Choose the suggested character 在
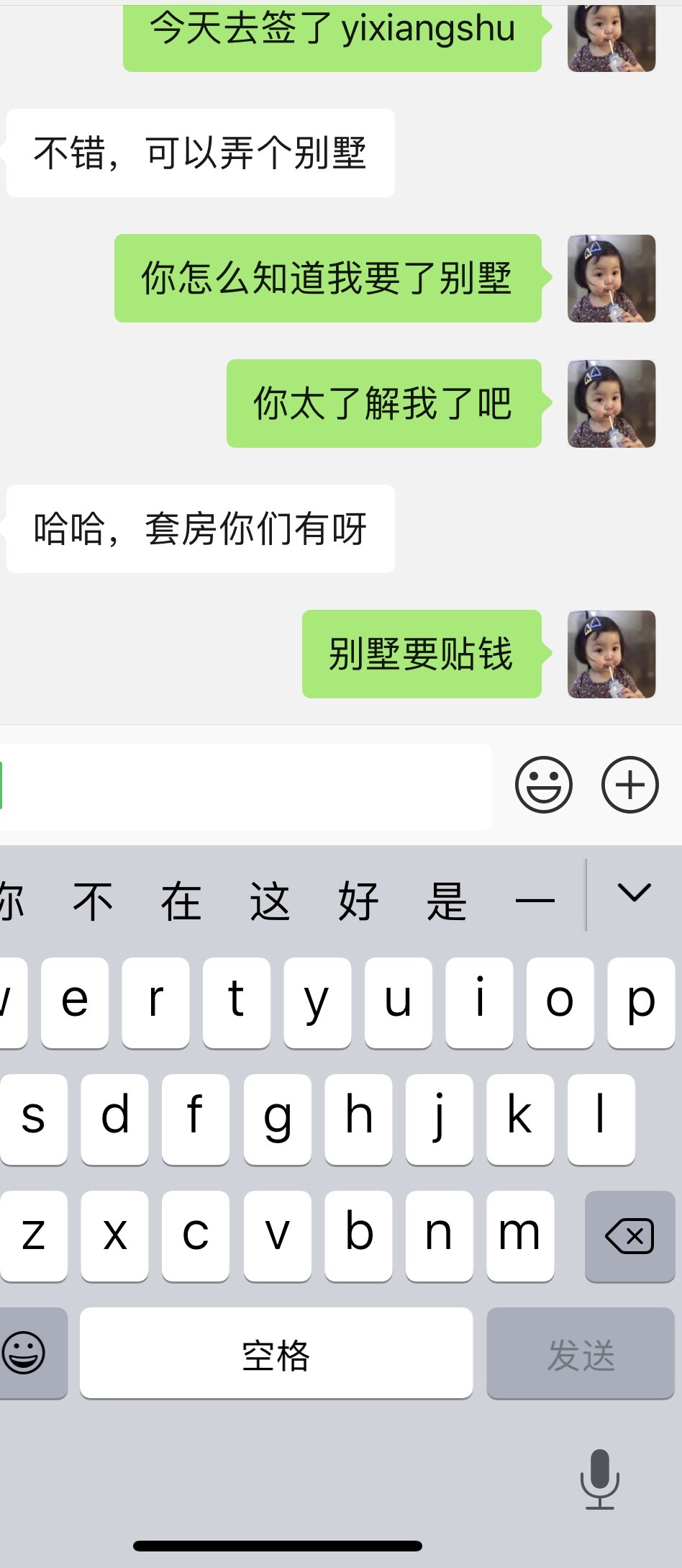Viewport: 682px width, 1568px height. [181, 901]
